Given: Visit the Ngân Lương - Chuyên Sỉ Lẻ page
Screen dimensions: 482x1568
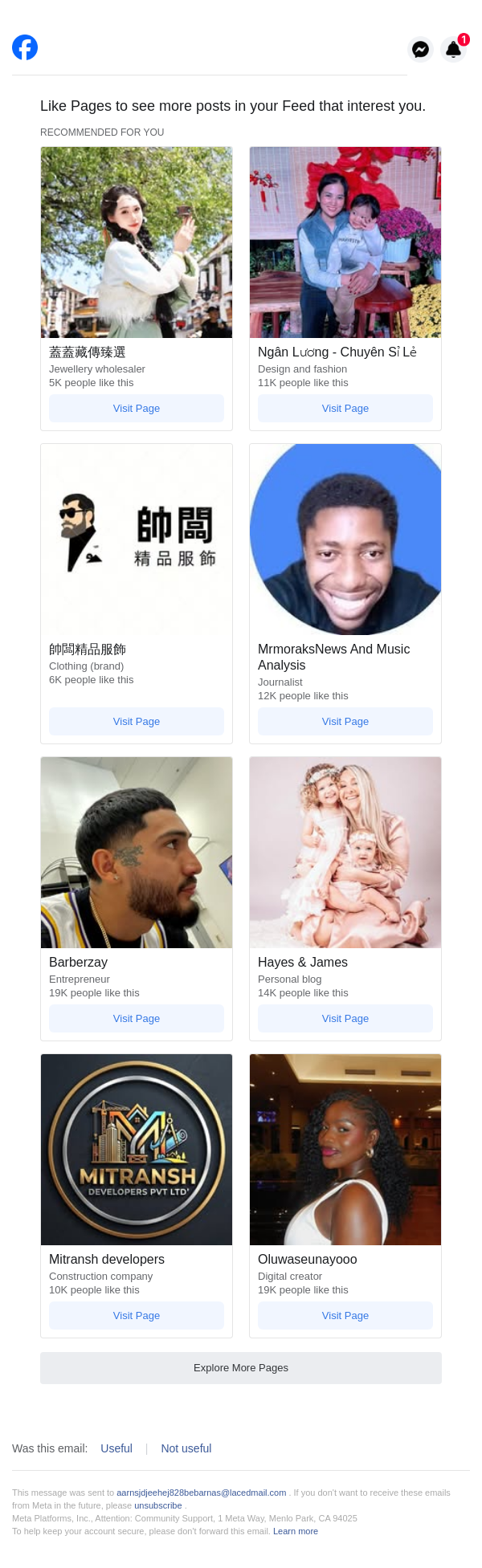Looking at the screenshot, I should 345,408.
